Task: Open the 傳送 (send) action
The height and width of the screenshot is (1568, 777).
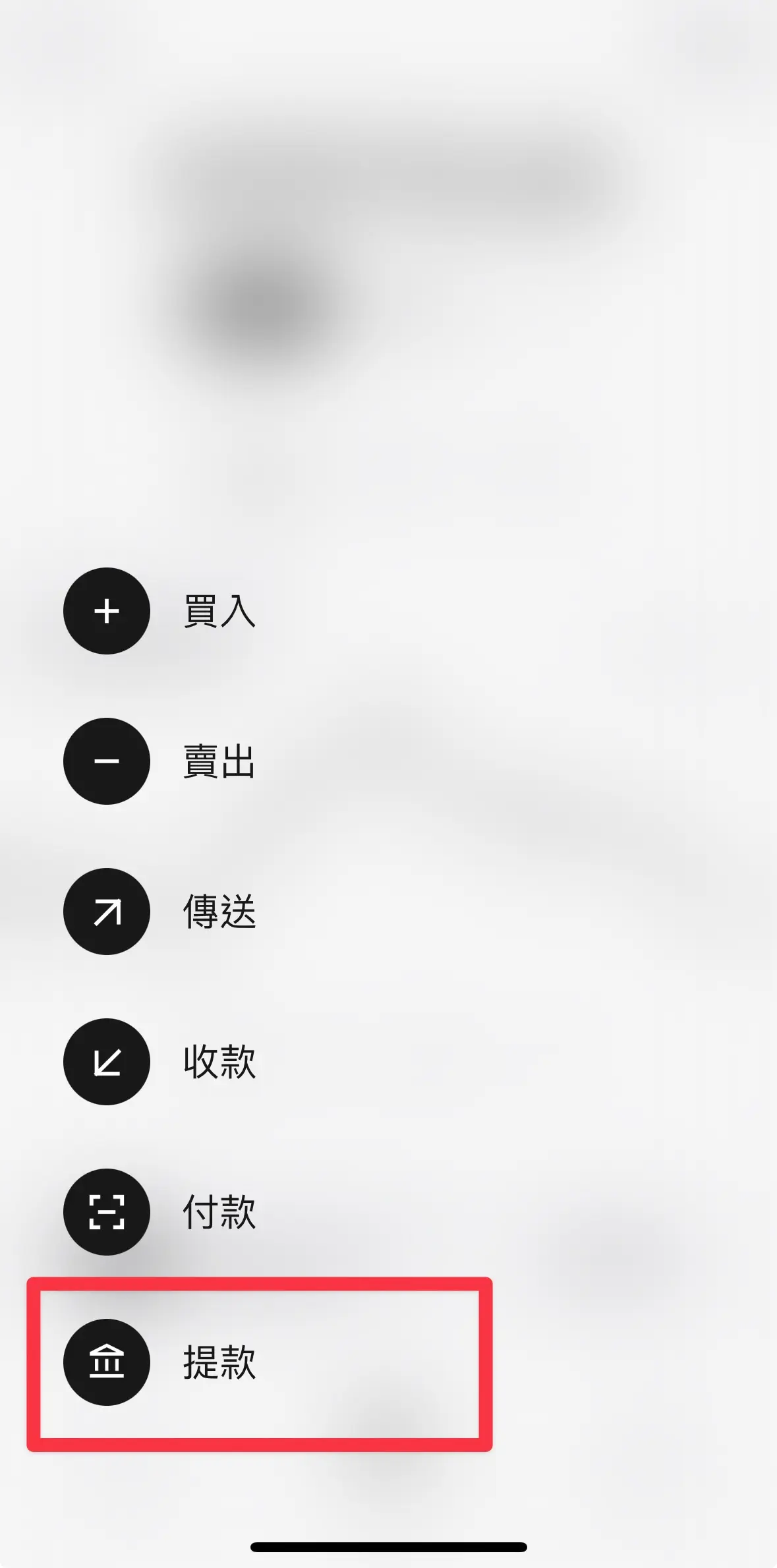Action: click(x=107, y=912)
